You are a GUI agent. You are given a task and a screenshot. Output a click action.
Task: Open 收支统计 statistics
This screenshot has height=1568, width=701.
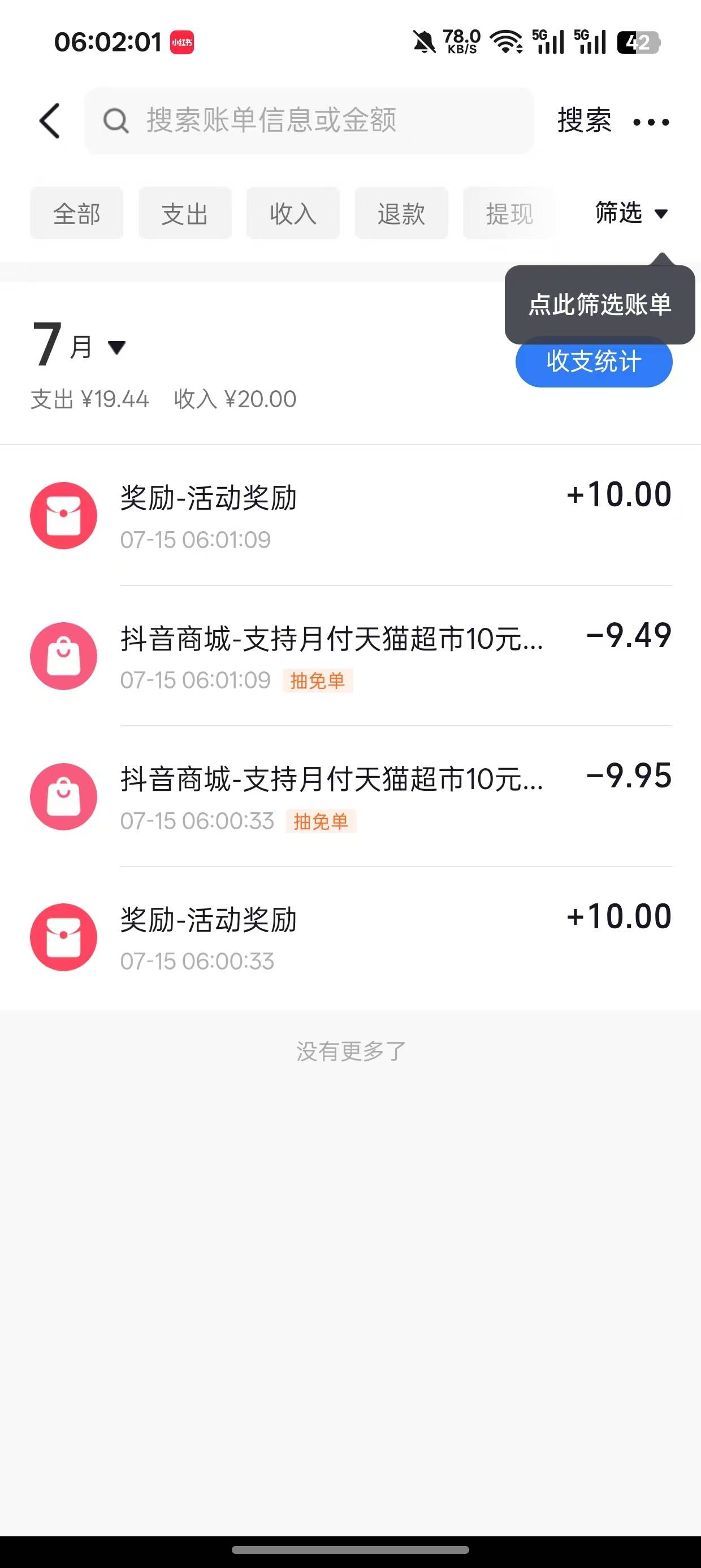tap(594, 361)
